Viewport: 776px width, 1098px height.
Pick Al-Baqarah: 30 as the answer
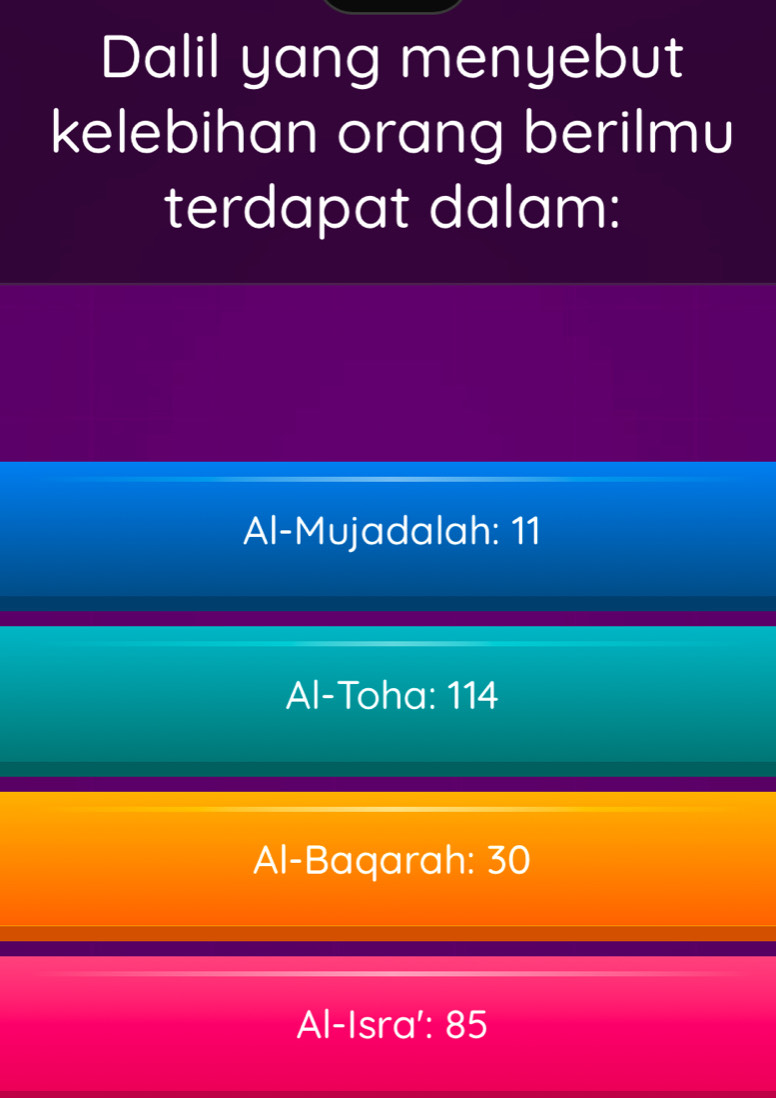390,860
